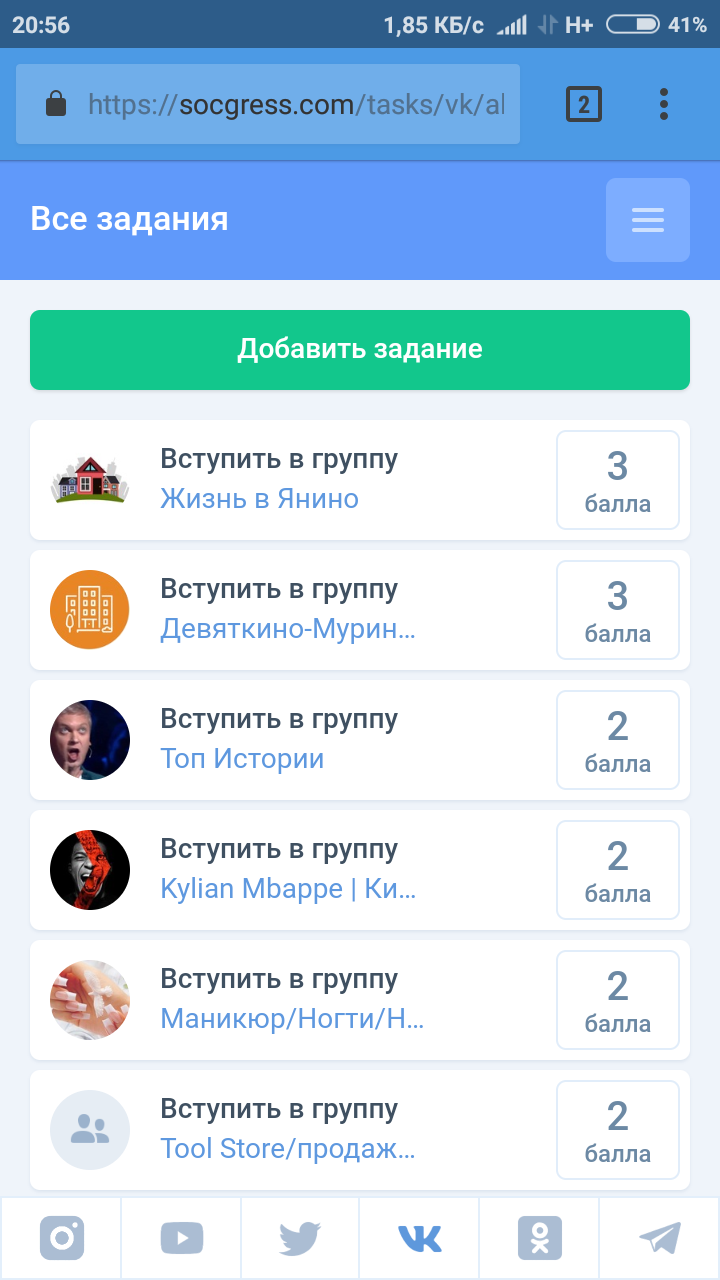Open the hamburger menu button
Image resolution: width=720 pixels, height=1280 pixels.
click(647, 220)
